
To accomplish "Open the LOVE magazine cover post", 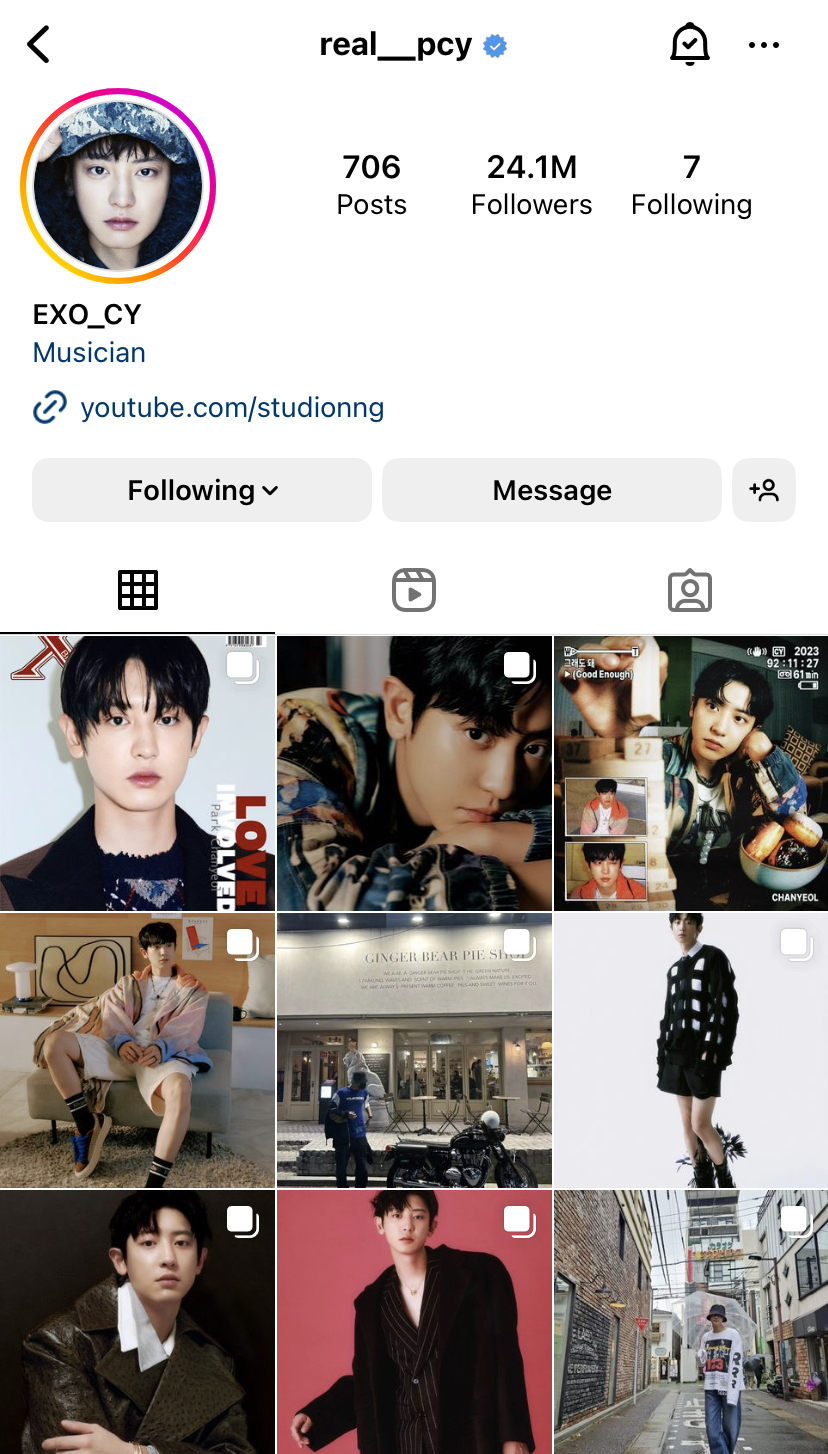I will pos(137,773).
